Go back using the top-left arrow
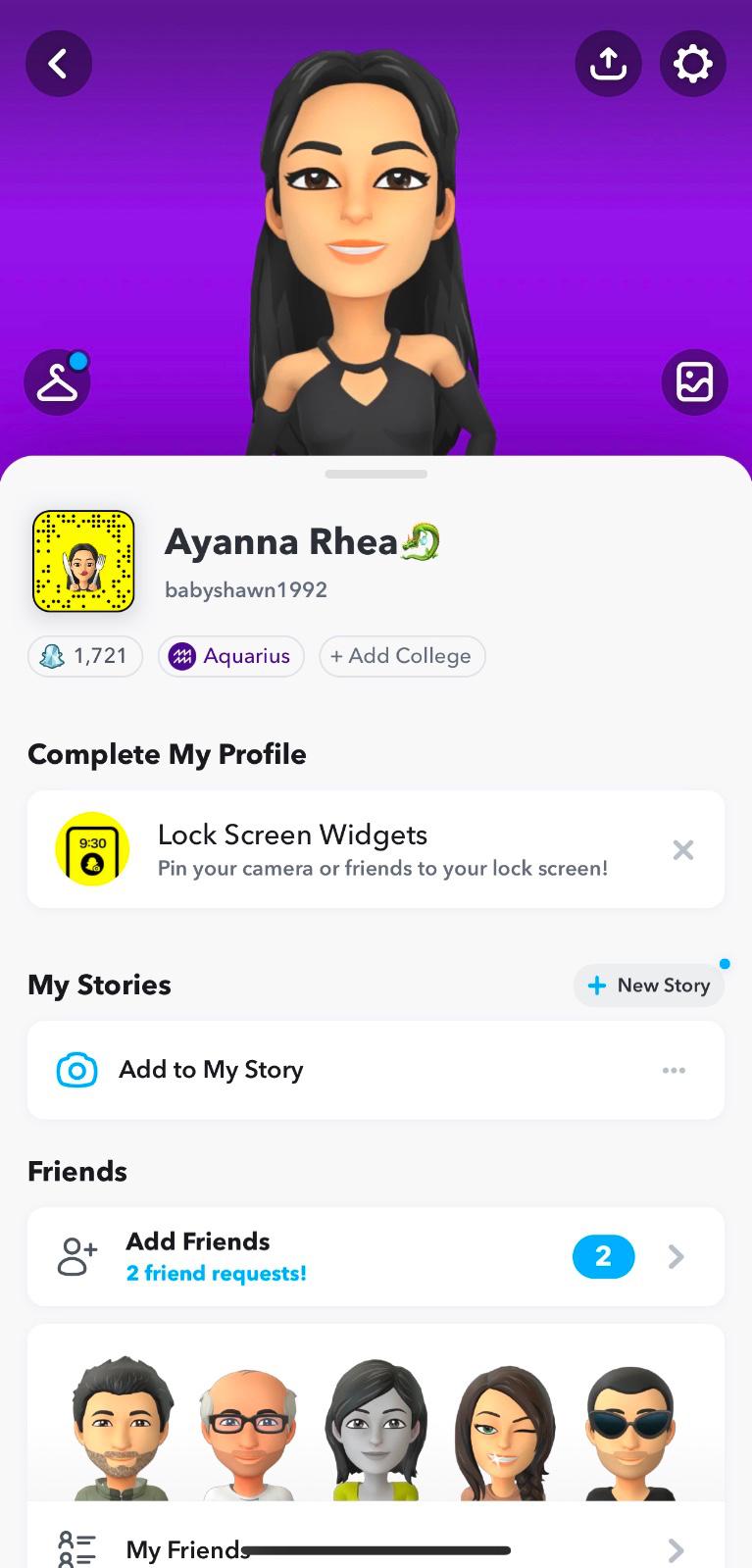Image resolution: width=752 pixels, height=1568 pixels. (x=59, y=65)
